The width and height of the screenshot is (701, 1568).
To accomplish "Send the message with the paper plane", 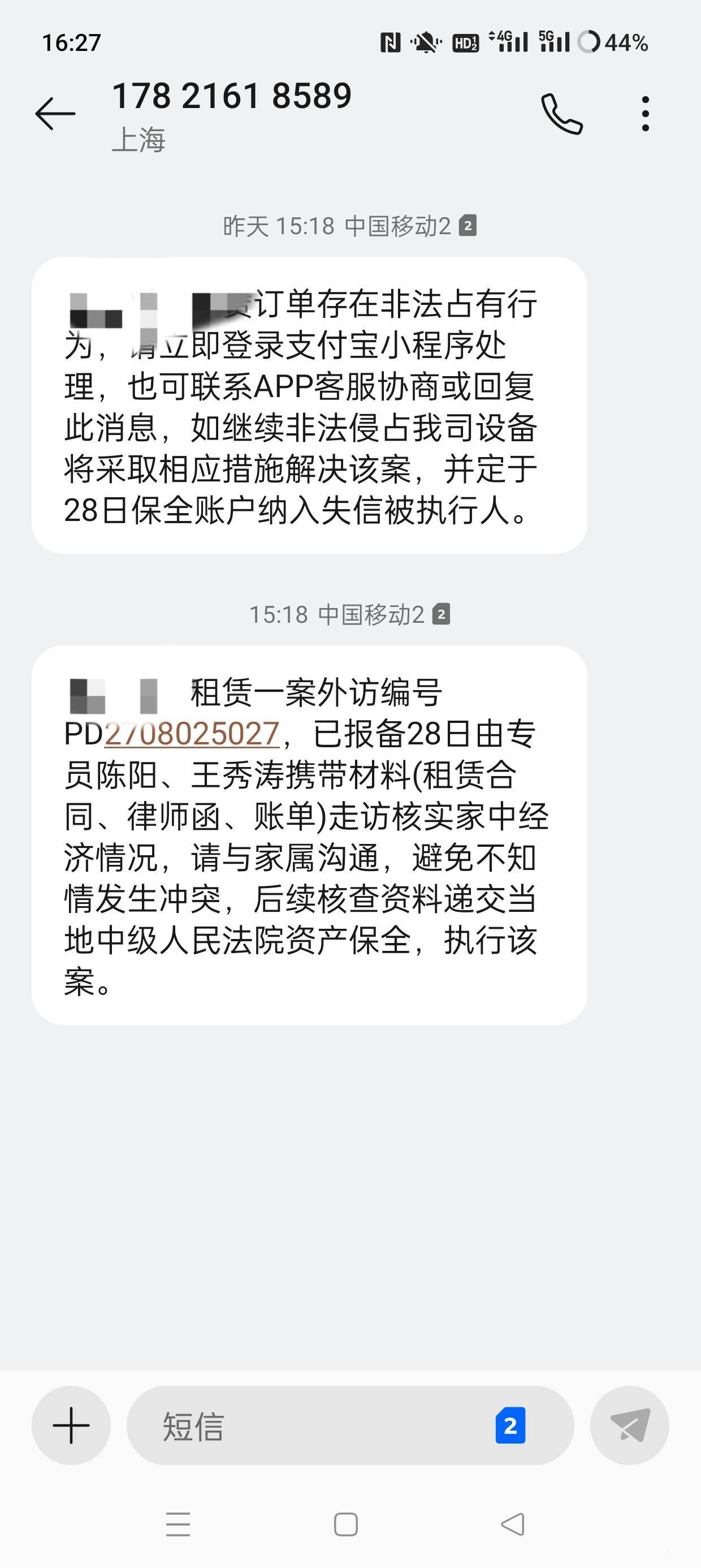I will click(x=629, y=1425).
